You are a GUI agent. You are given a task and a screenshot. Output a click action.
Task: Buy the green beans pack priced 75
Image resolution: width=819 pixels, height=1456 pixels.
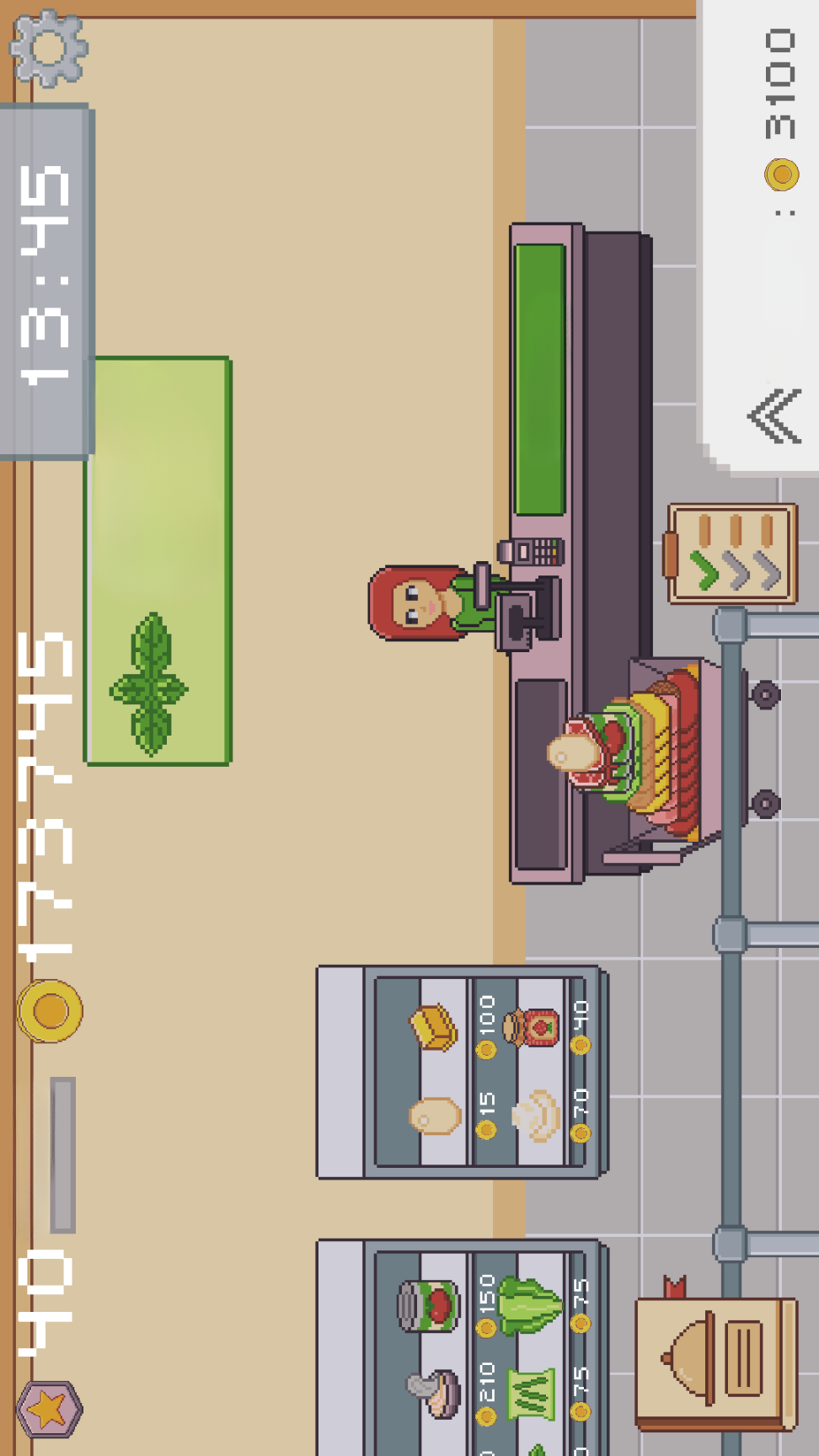pyautogui.click(x=531, y=1394)
